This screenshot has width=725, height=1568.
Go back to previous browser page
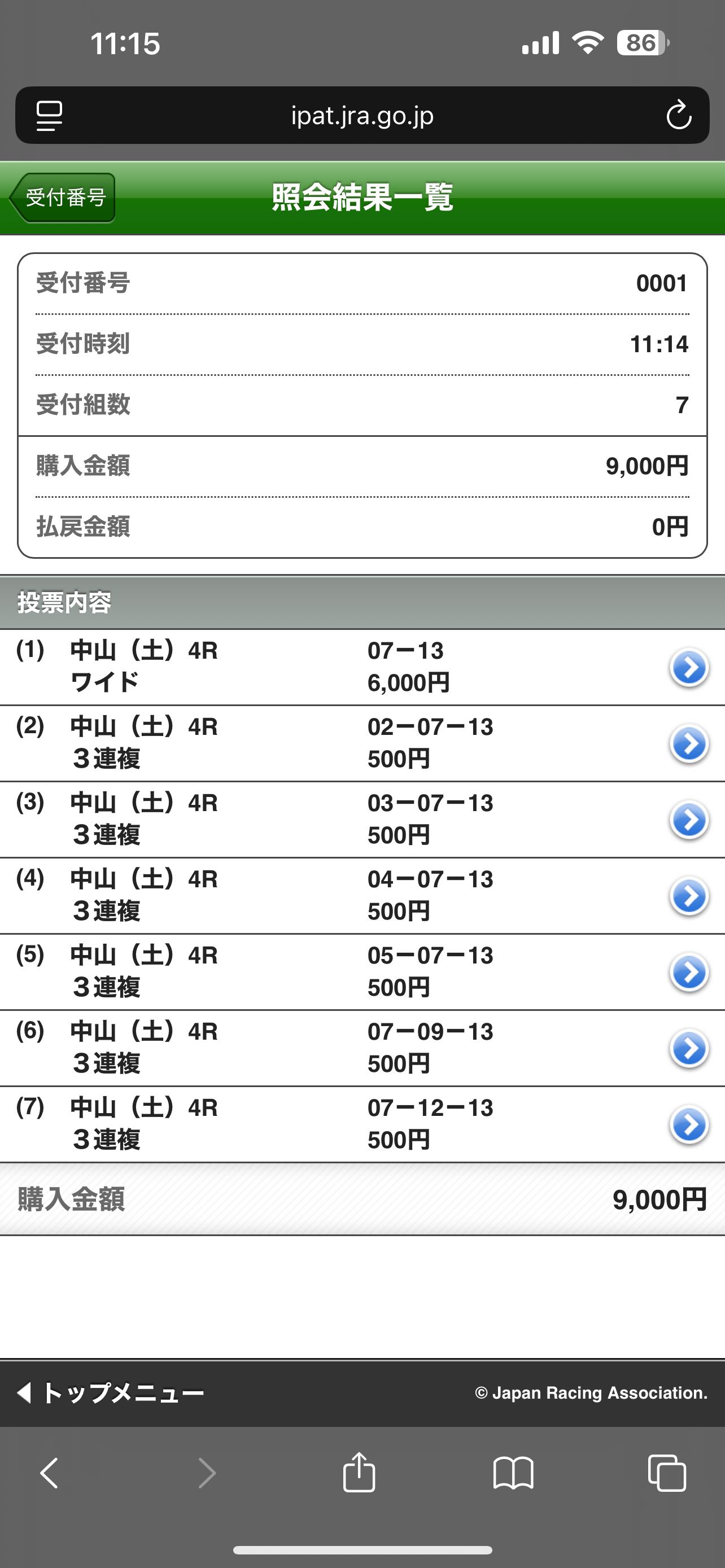[x=50, y=1473]
